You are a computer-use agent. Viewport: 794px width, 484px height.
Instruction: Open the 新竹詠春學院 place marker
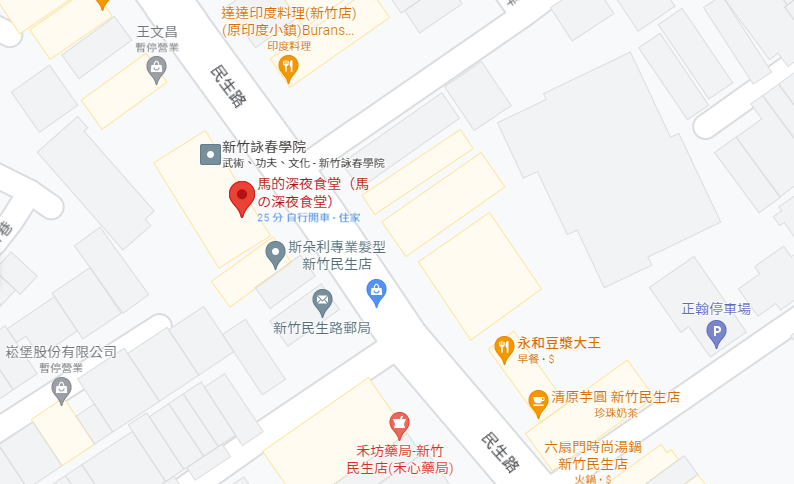tap(210, 154)
